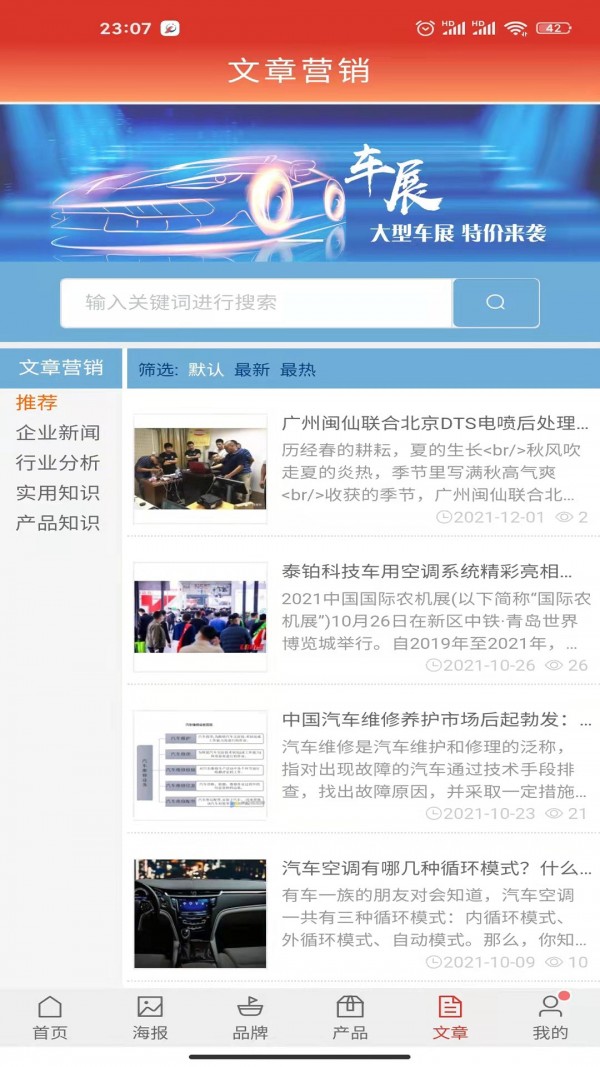Switch to the 产品 tab
This screenshot has width=600, height=1067.
[x=350, y=1018]
